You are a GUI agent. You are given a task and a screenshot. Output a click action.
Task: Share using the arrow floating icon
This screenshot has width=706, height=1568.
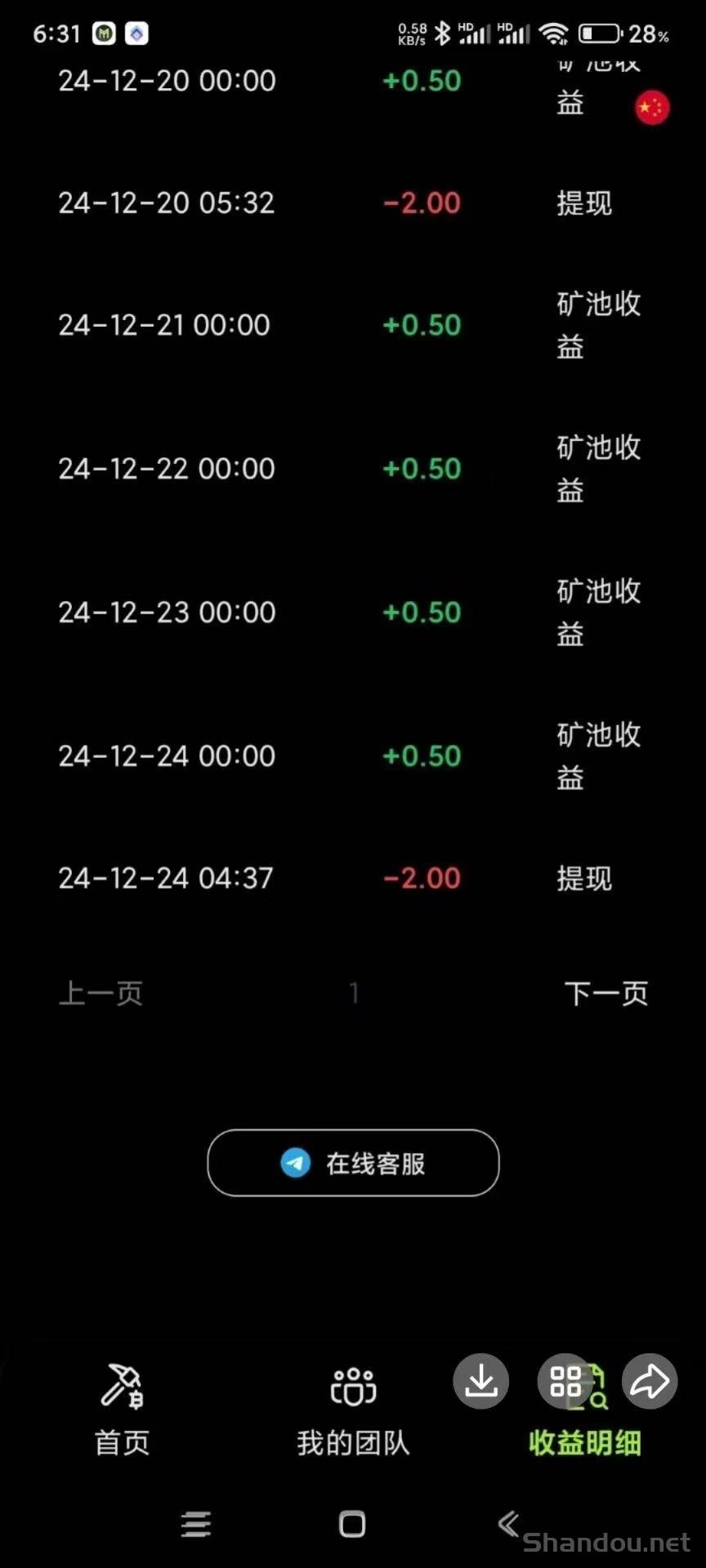[x=650, y=1381]
